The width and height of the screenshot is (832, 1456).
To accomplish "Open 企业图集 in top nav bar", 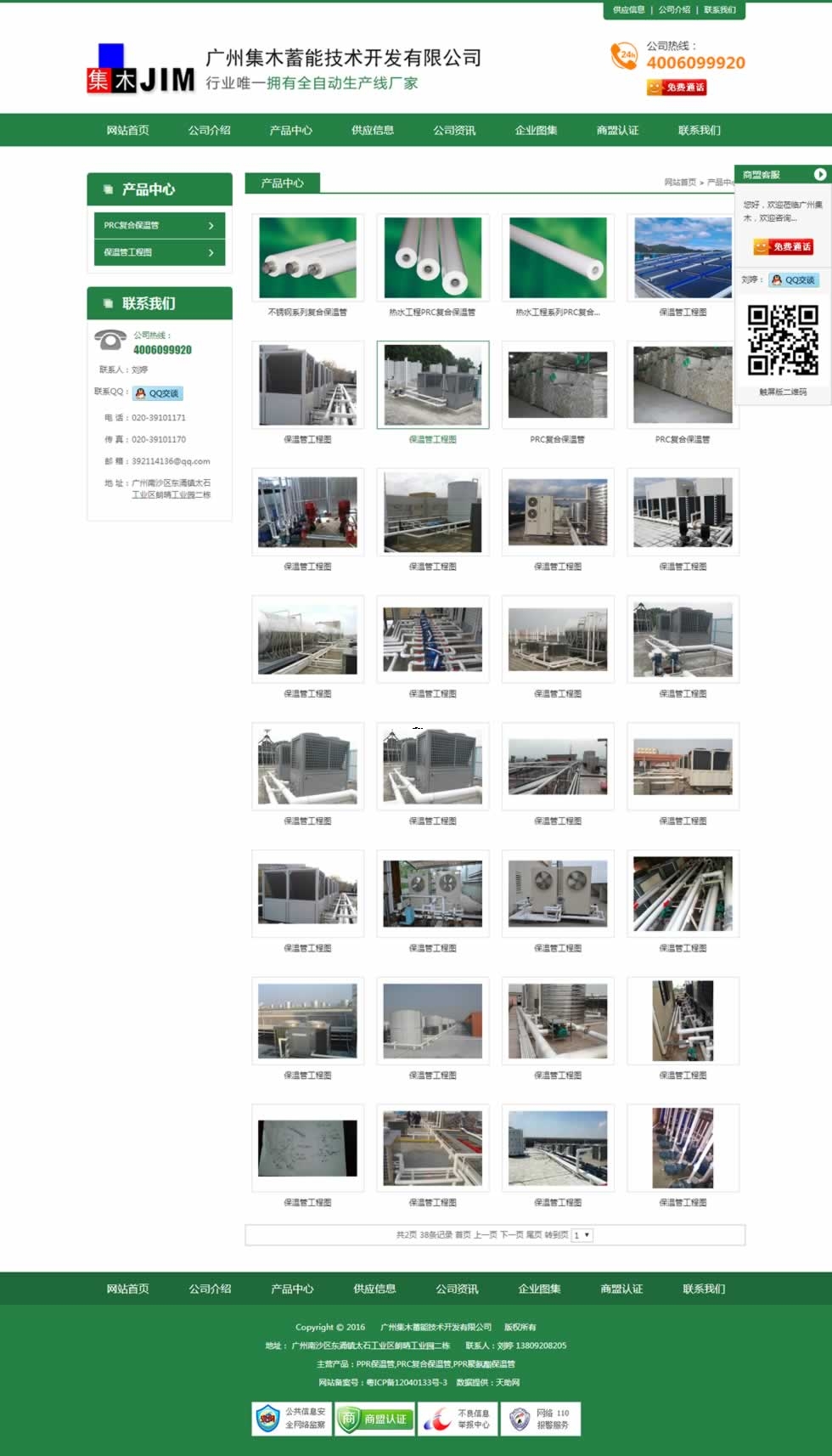I will click(x=536, y=130).
